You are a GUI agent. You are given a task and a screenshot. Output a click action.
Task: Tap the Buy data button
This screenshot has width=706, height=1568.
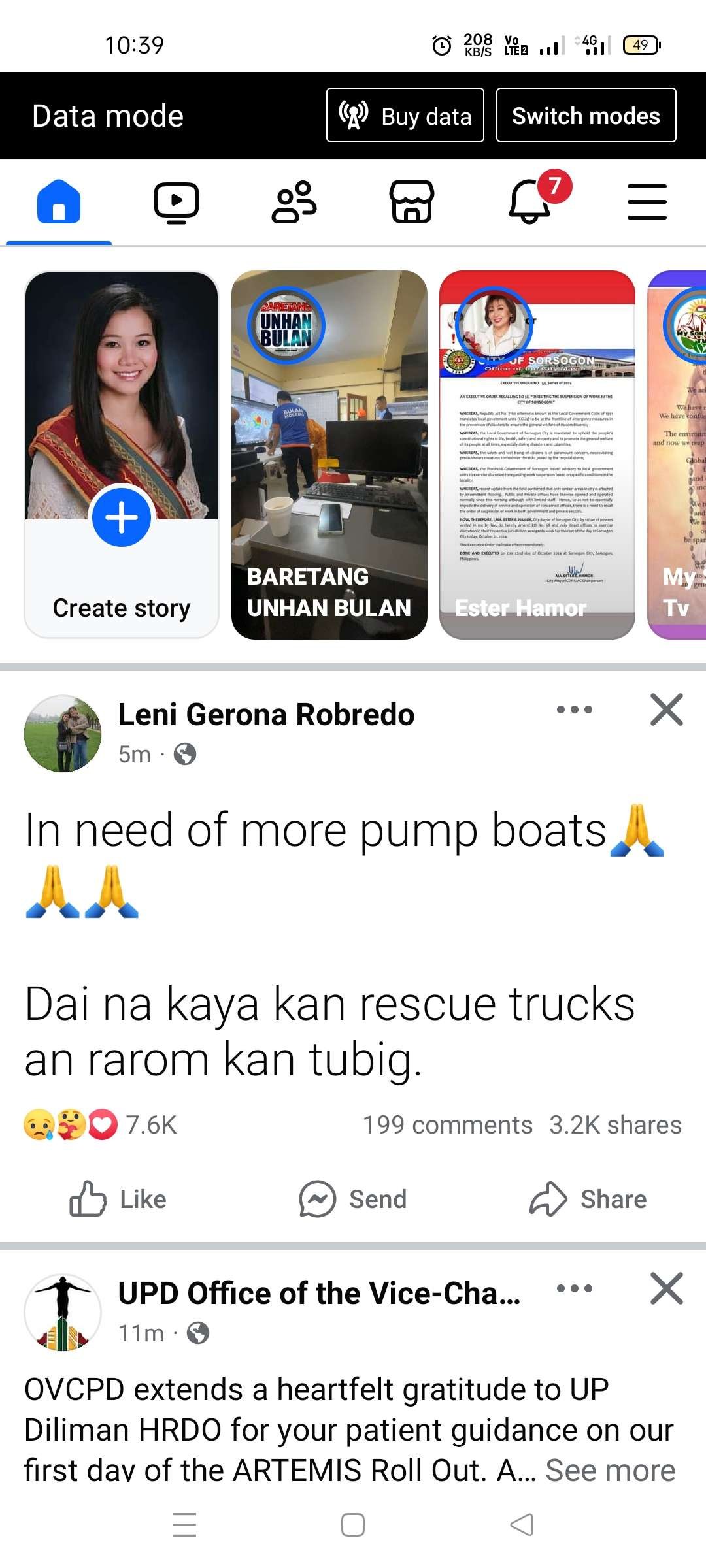(x=405, y=116)
